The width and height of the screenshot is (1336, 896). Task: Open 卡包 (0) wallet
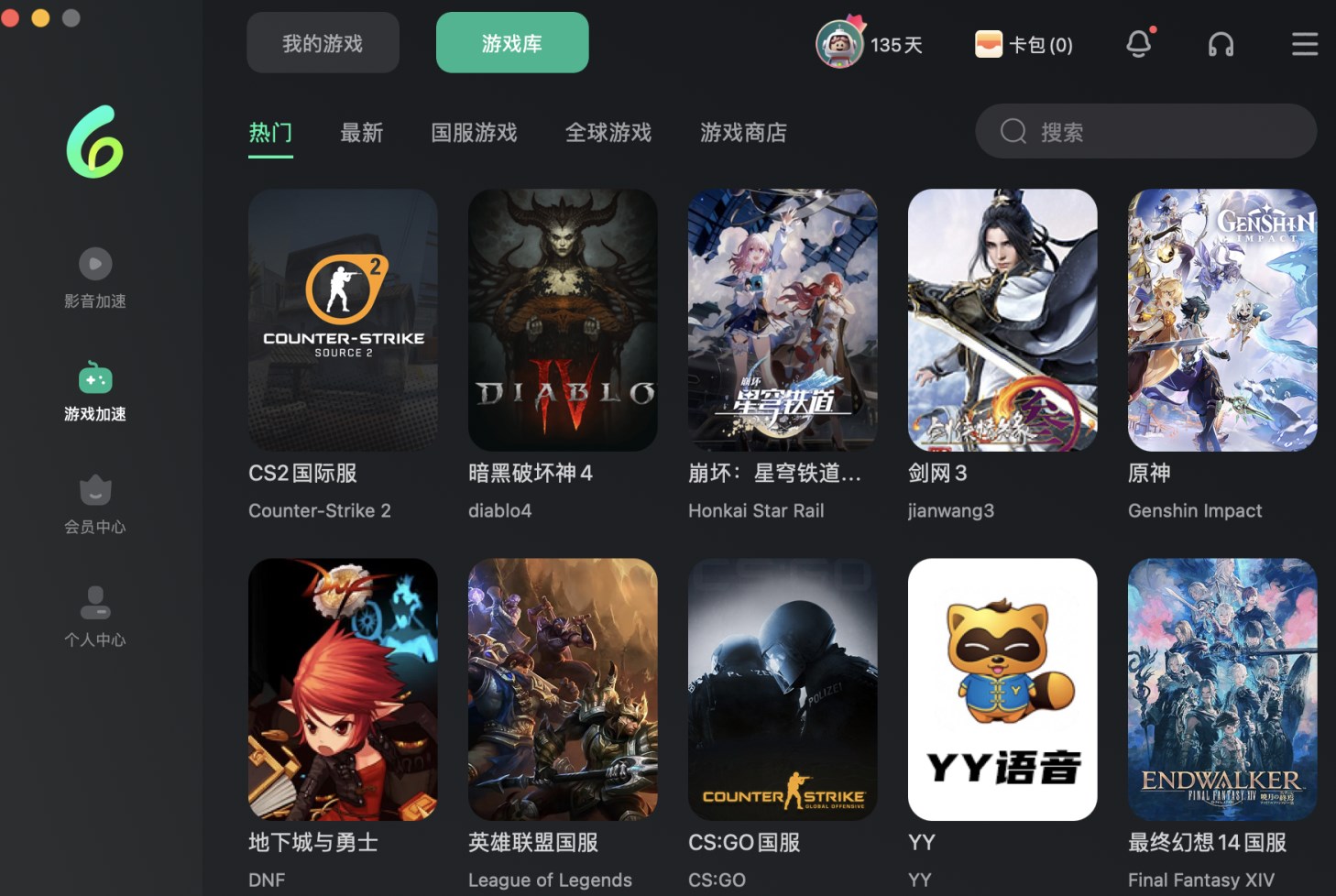pyautogui.click(x=1024, y=45)
